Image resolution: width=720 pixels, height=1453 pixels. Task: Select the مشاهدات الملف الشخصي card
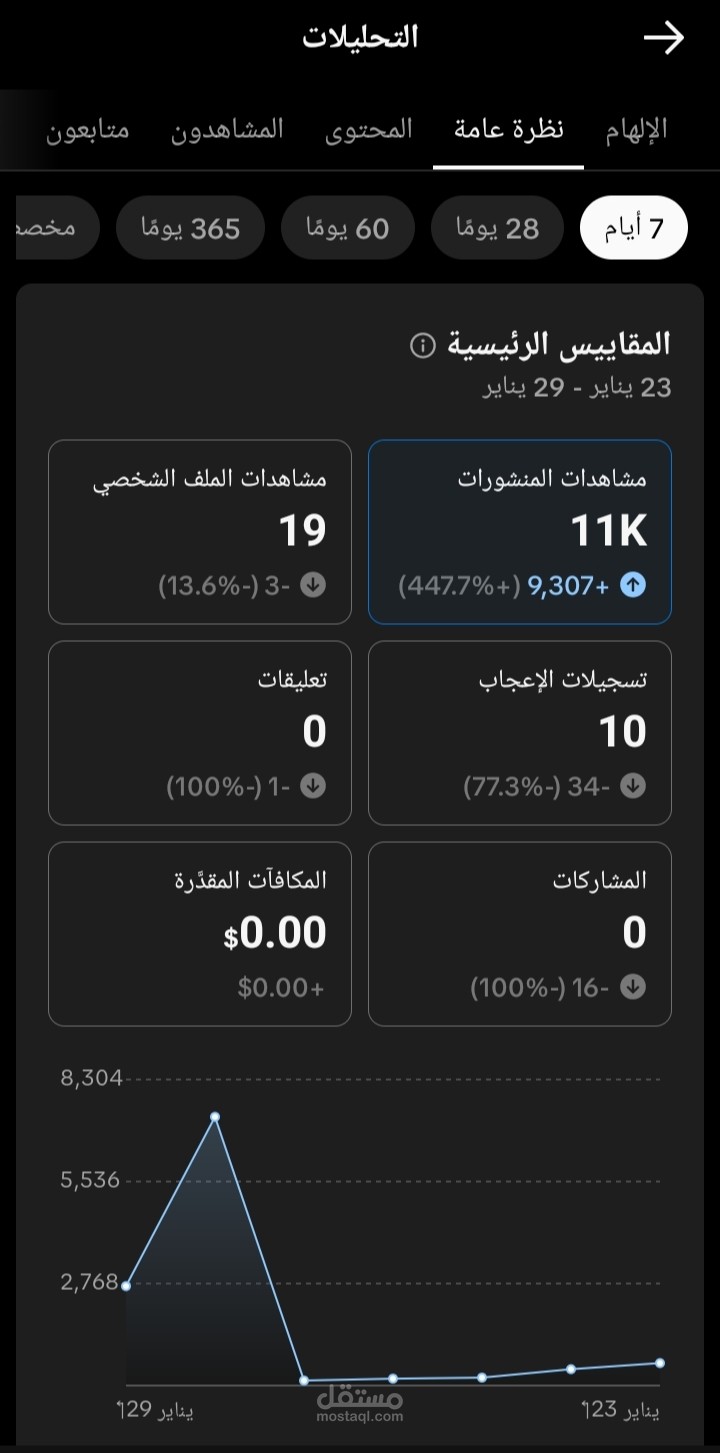point(200,532)
